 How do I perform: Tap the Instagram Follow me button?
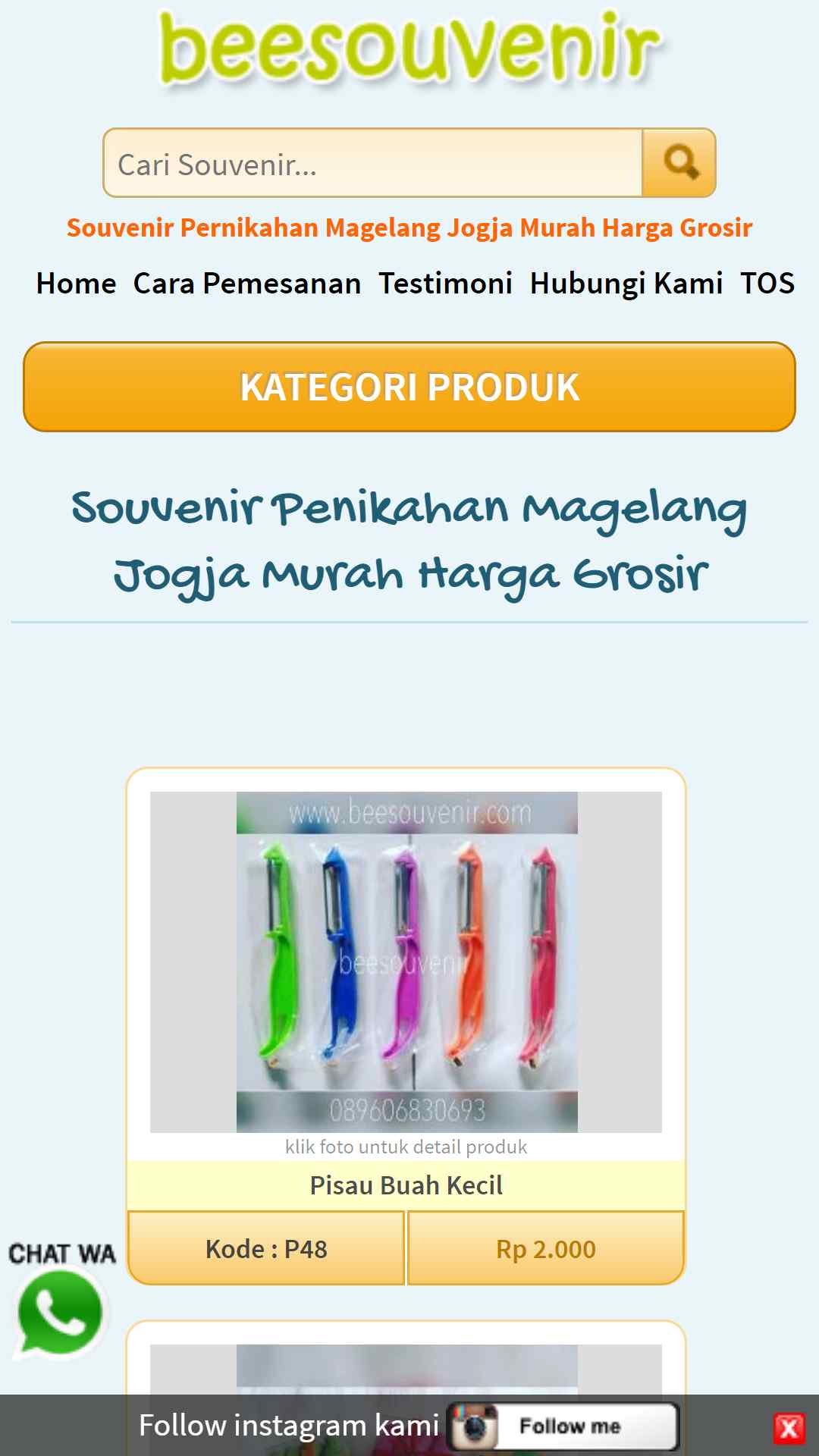[564, 1426]
